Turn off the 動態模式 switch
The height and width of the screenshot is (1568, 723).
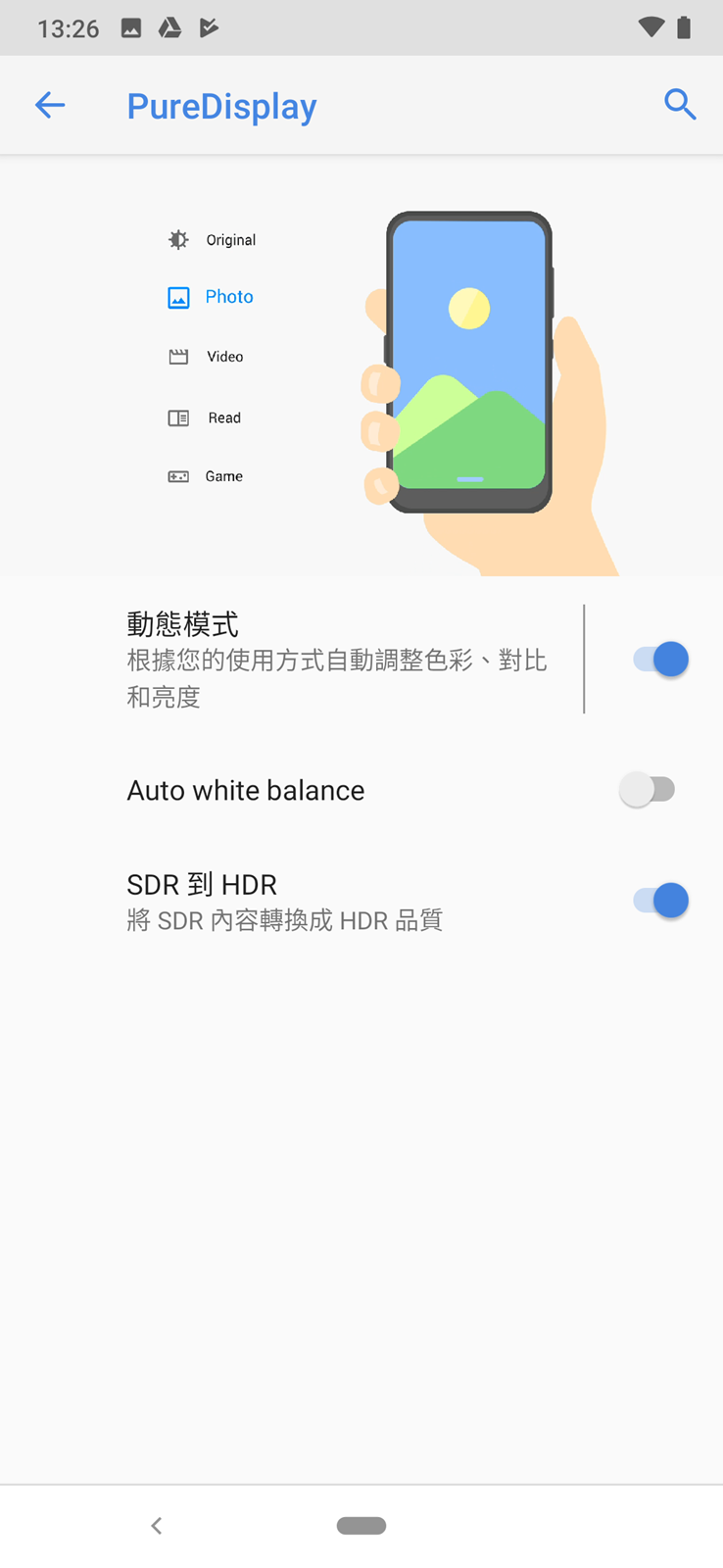click(660, 660)
